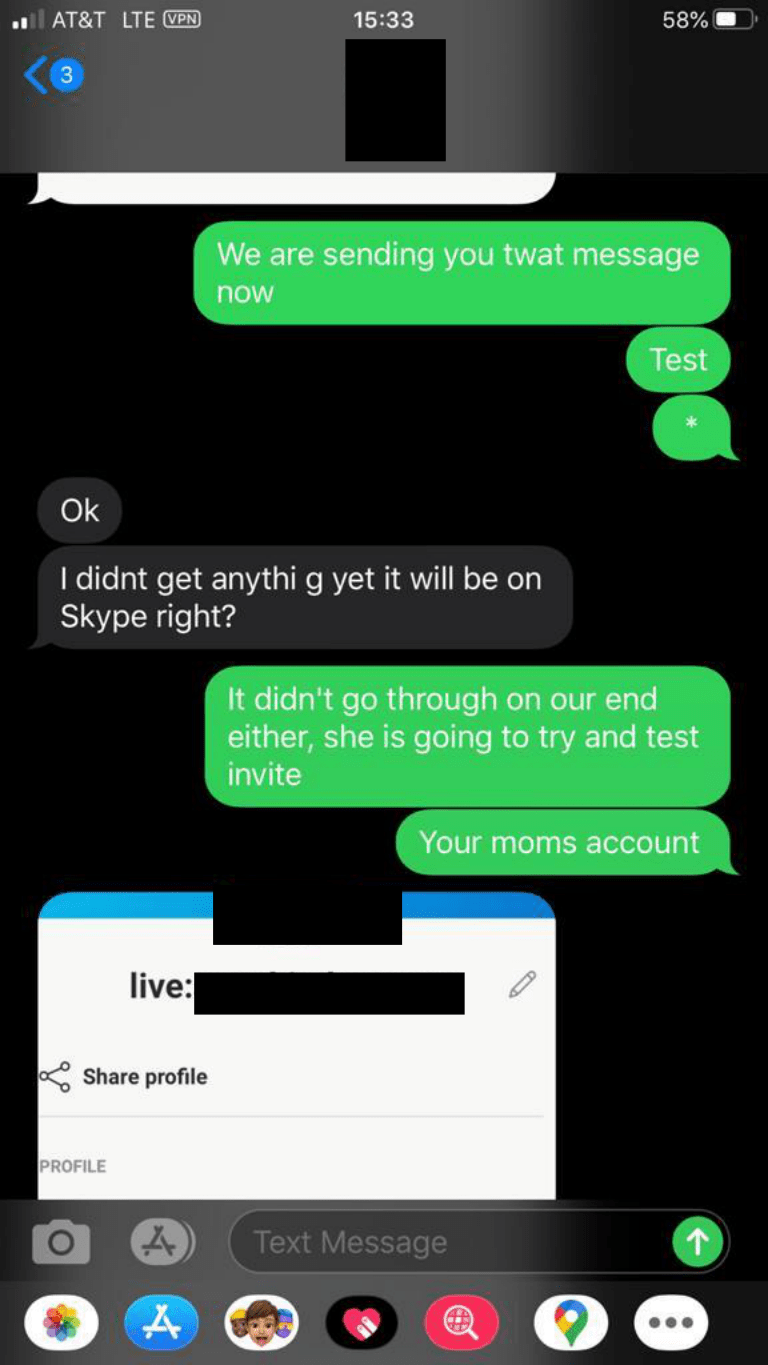Viewport: 768px width, 1365px height.
Task: Show more iMessage apps via the three dots
Action: click(671, 1324)
